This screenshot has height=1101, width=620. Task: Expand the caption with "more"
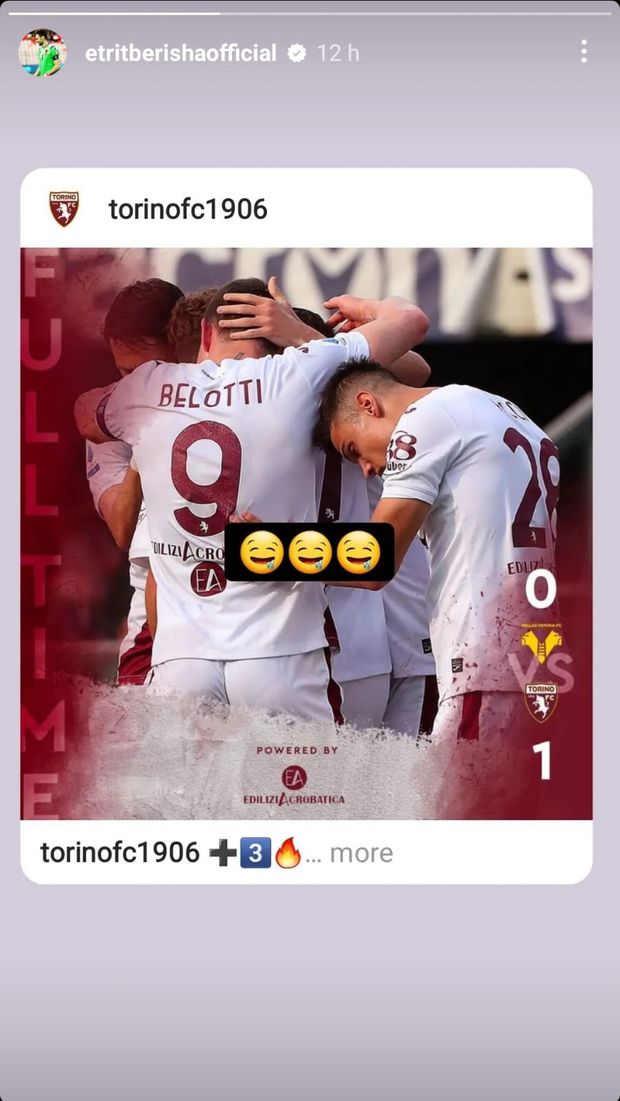tap(361, 853)
